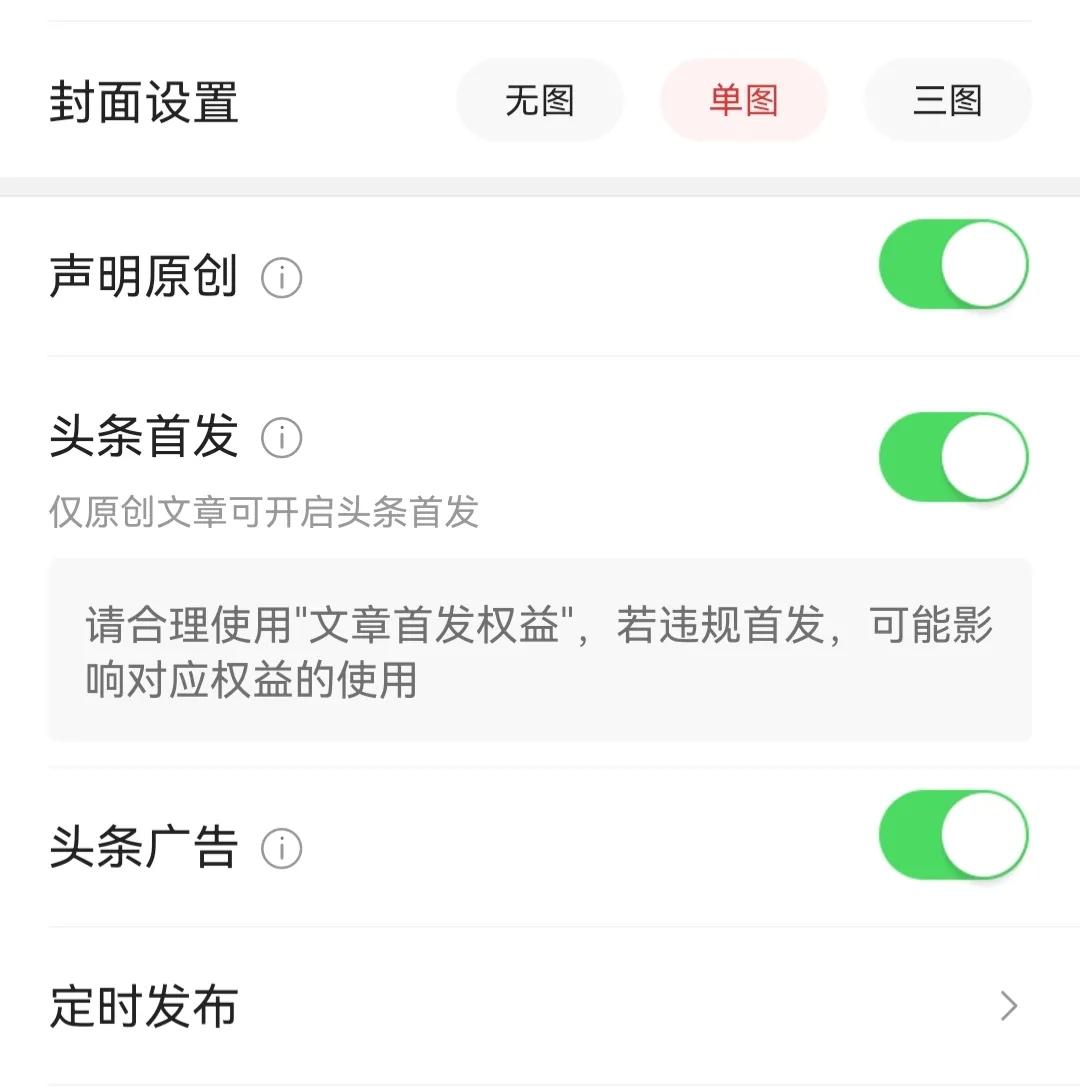Select the 无图 cover option
Viewport: 1080px width, 1092px height.
coord(540,99)
